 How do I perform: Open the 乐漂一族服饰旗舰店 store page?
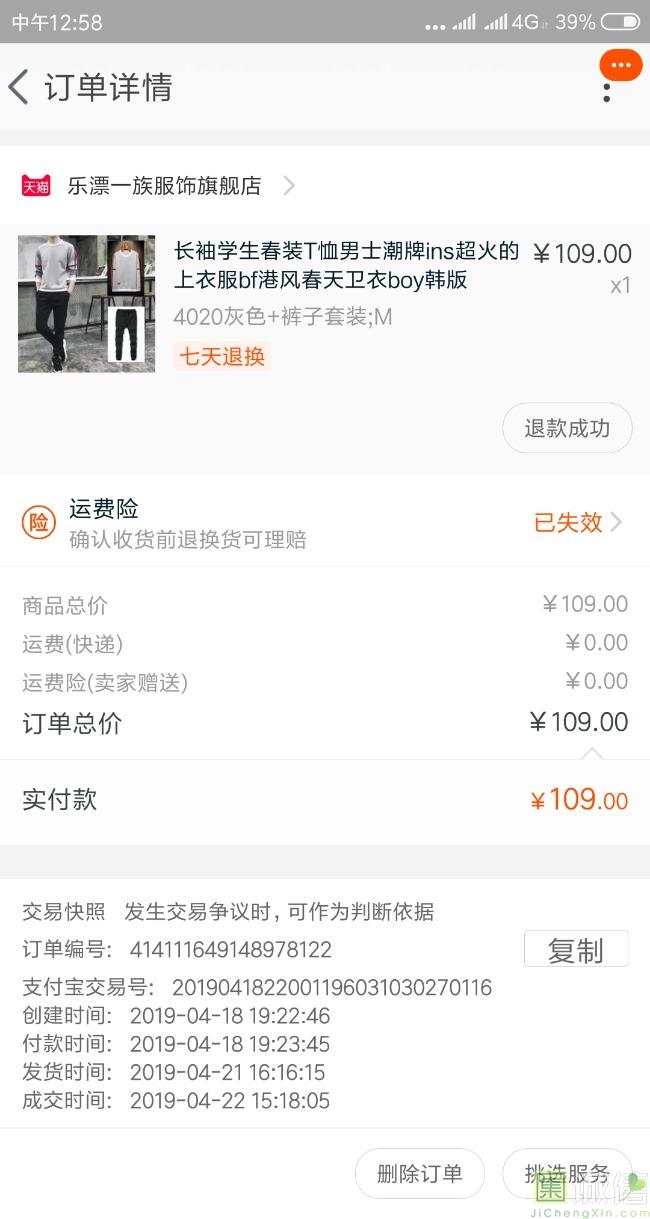pyautogui.click(x=165, y=186)
